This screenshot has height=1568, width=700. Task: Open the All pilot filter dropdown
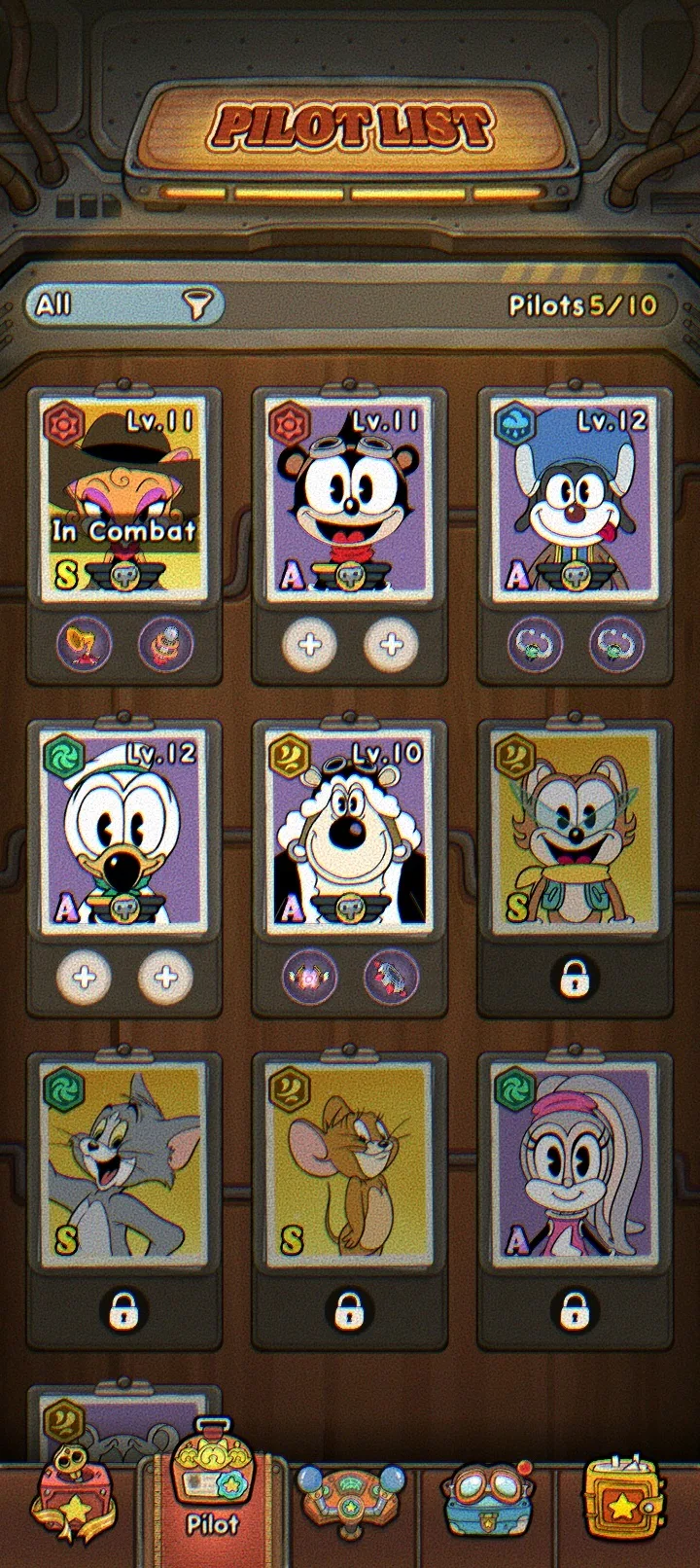tap(124, 305)
